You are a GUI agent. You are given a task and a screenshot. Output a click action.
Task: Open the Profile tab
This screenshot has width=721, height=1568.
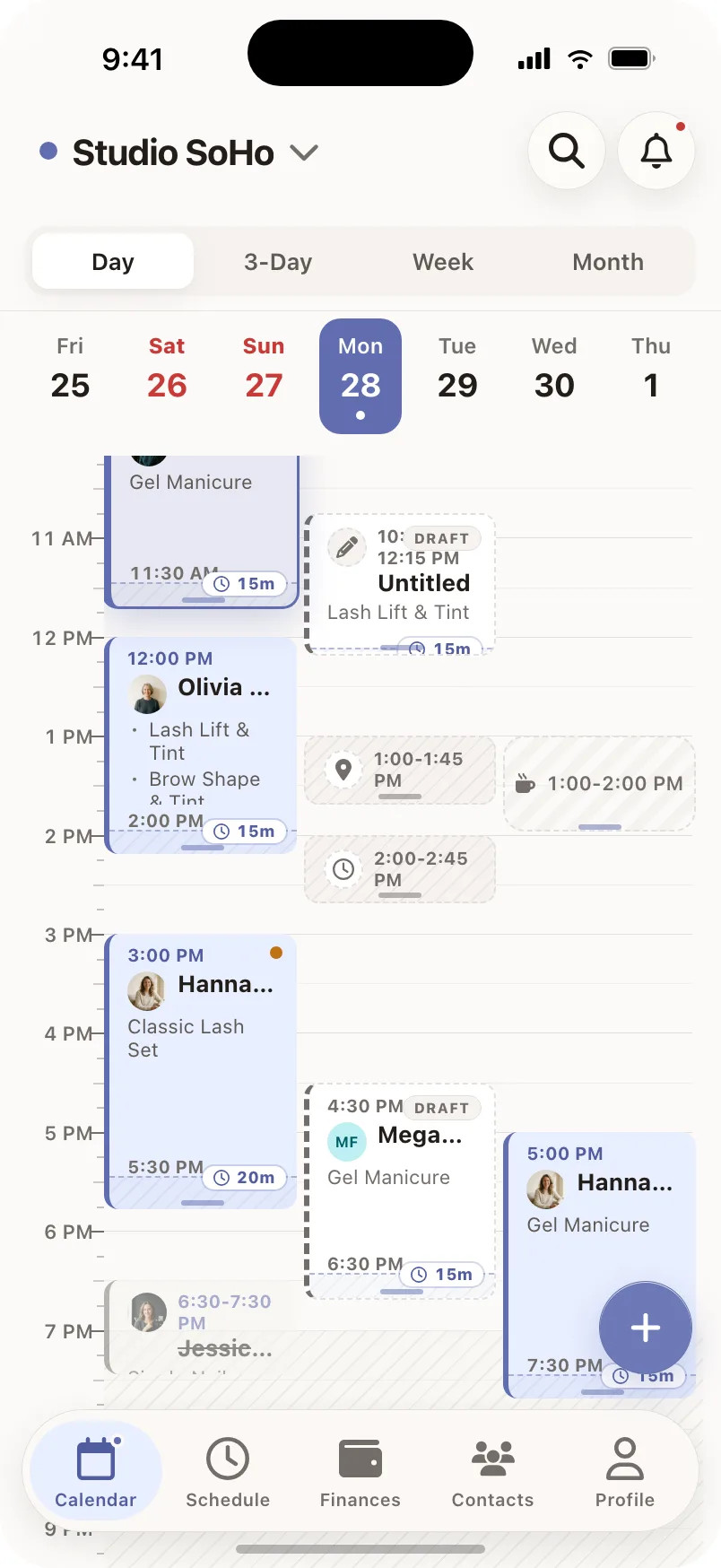625,1472
